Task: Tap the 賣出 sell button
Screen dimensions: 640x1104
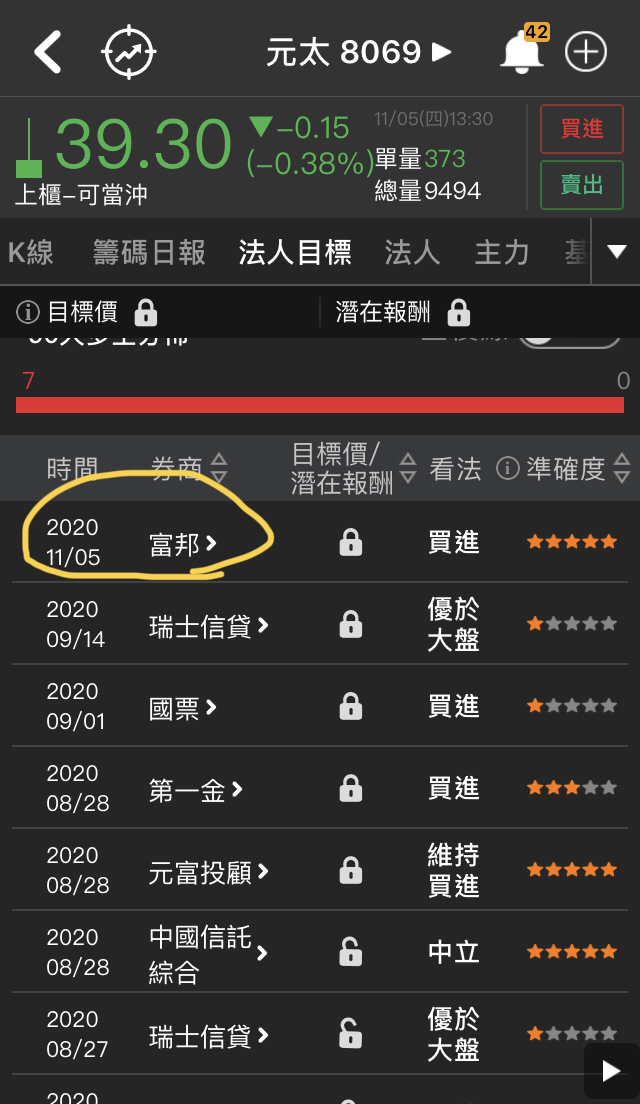Action: pyautogui.click(x=581, y=185)
